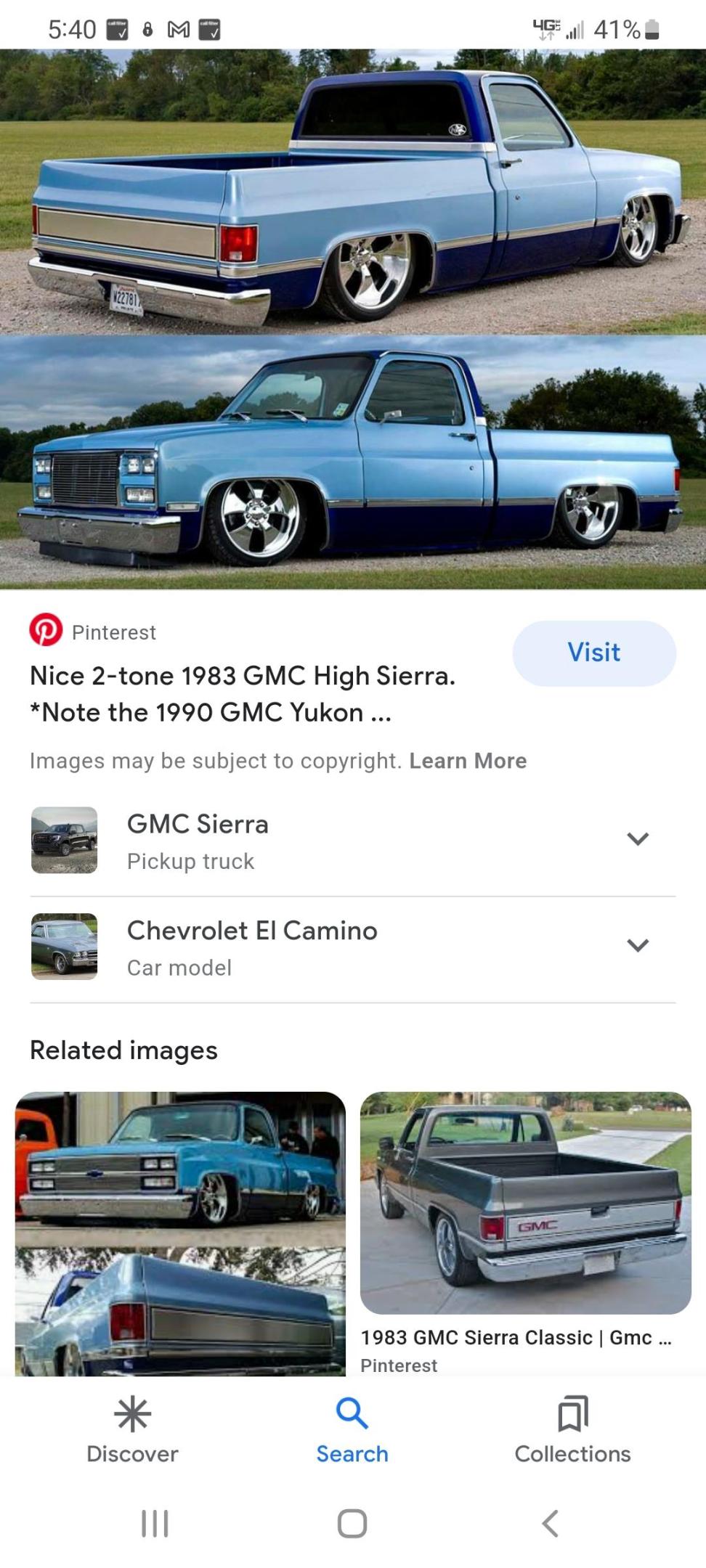Tap the Visit button
This screenshot has width=706, height=1568.
tap(593, 653)
